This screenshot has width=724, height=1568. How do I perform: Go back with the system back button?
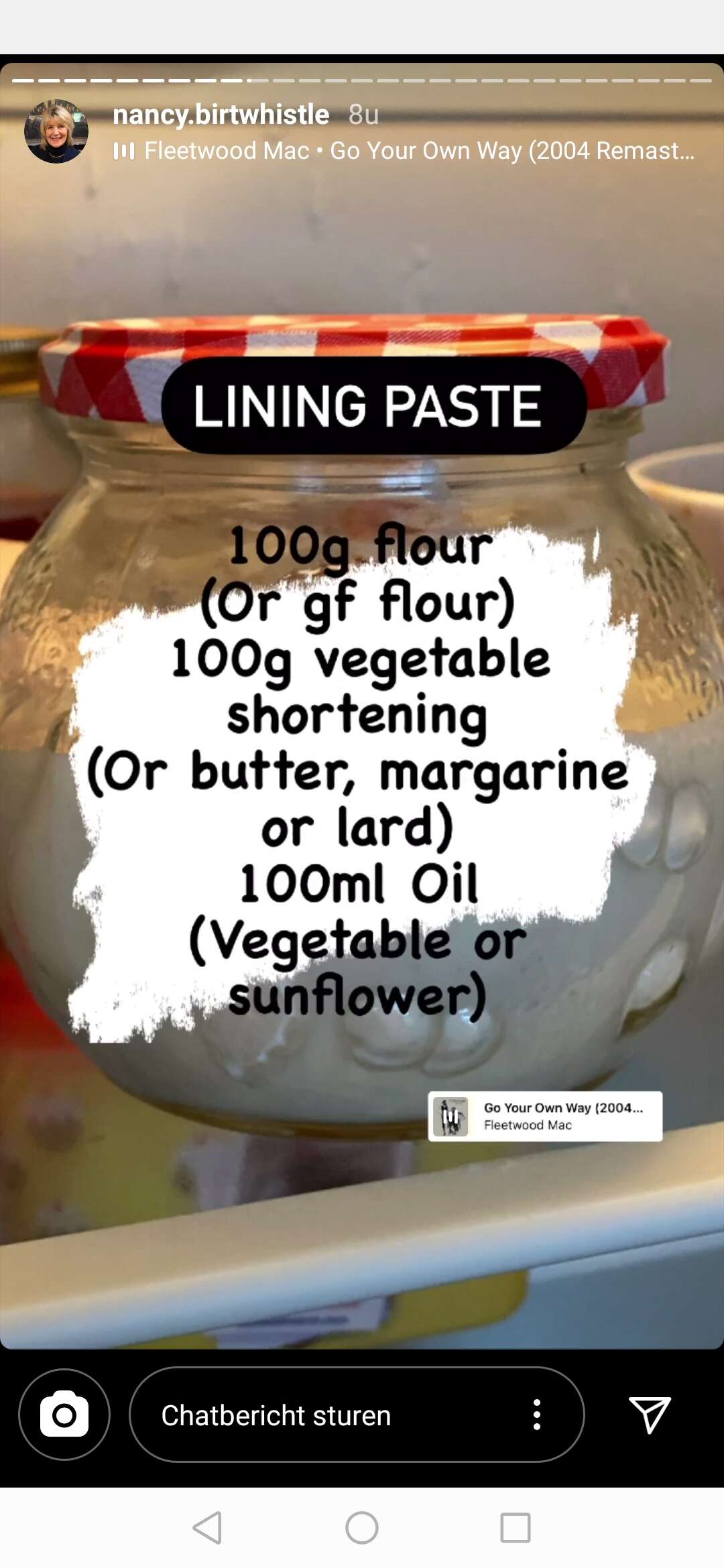[207, 1528]
